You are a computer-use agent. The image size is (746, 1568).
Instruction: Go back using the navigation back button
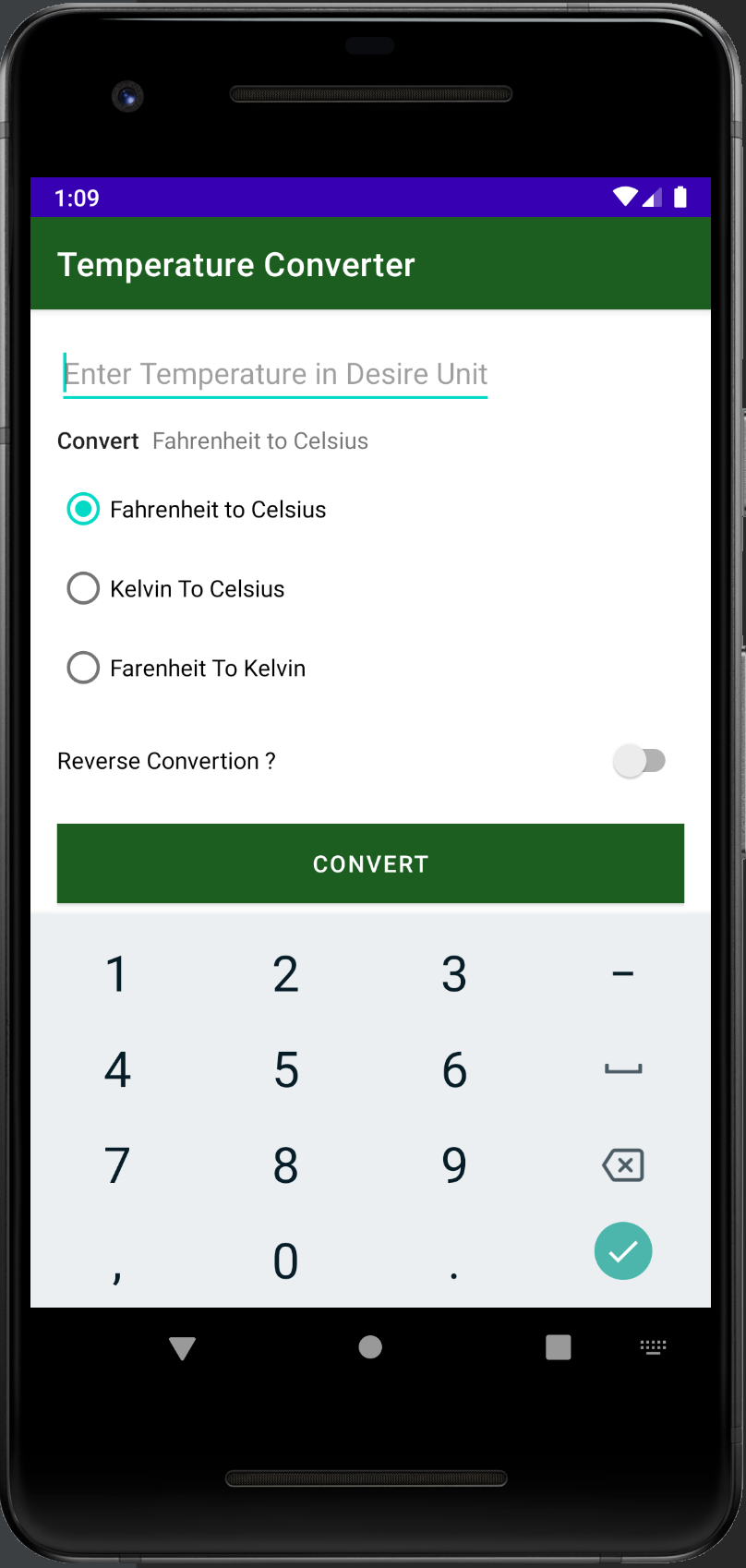[183, 1348]
